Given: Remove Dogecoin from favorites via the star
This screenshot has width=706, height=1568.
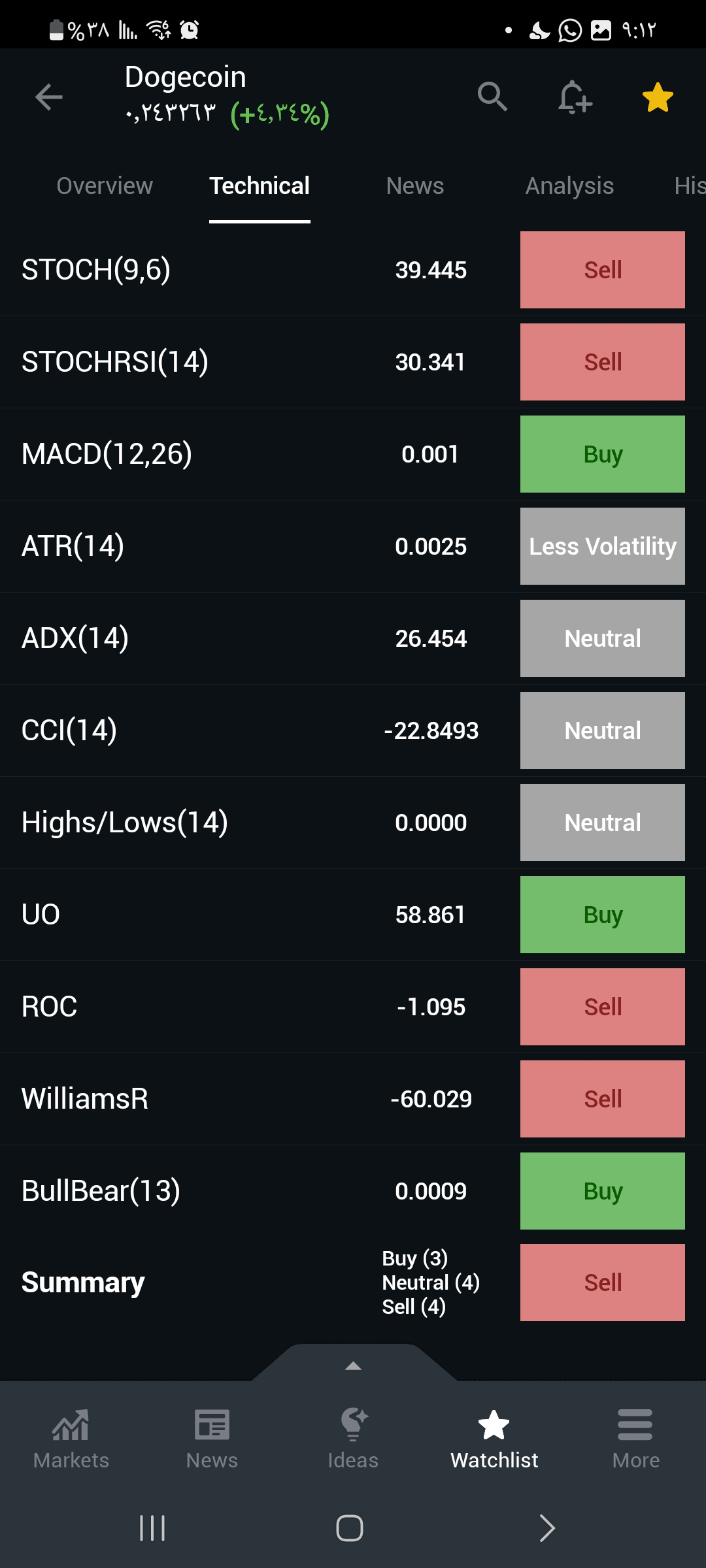Looking at the screenshot, I should tap(658, 97).
